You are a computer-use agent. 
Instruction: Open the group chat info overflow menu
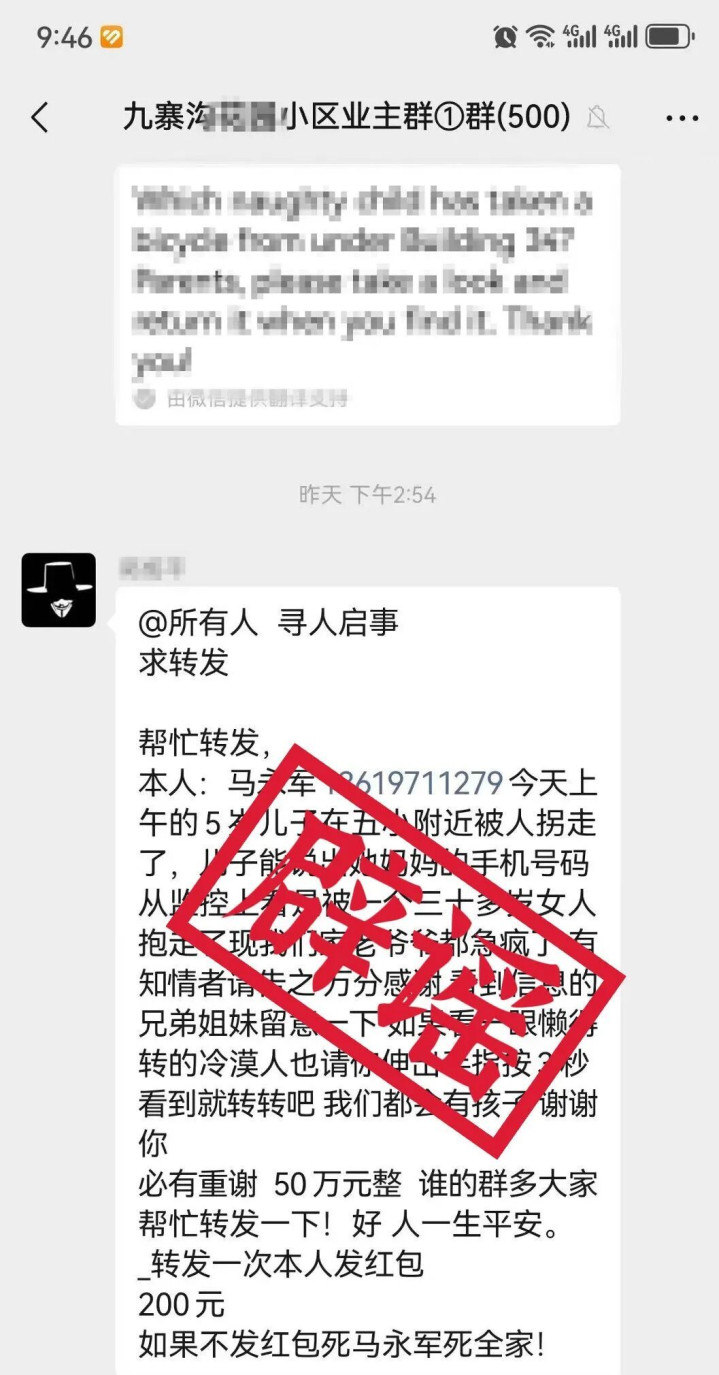pyautogui.click(x=682, y=118)
